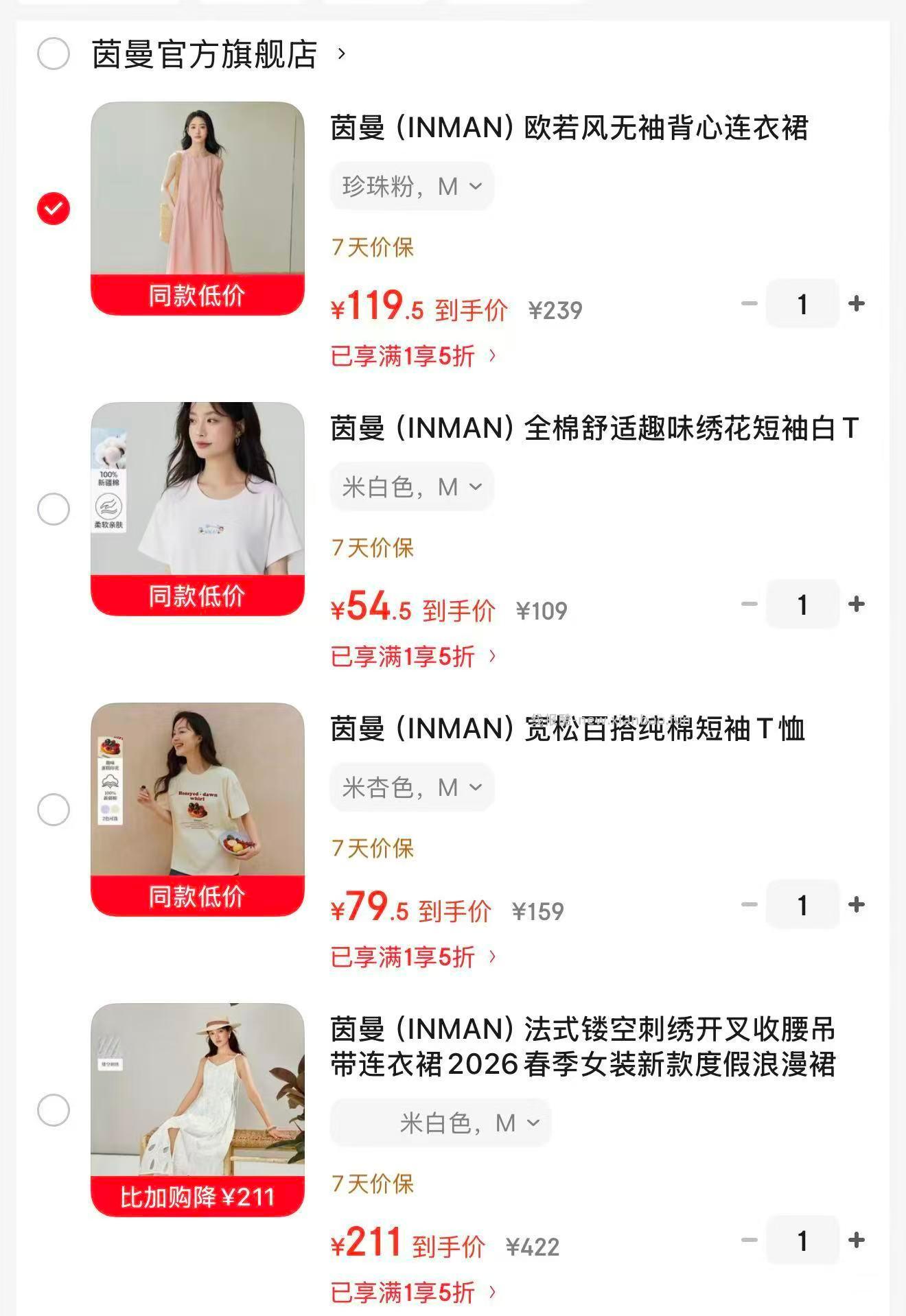Click the 同款低价 badge on the pink dress
Viewport: 906px width, 1316px height.
click(x=199, y=294)
